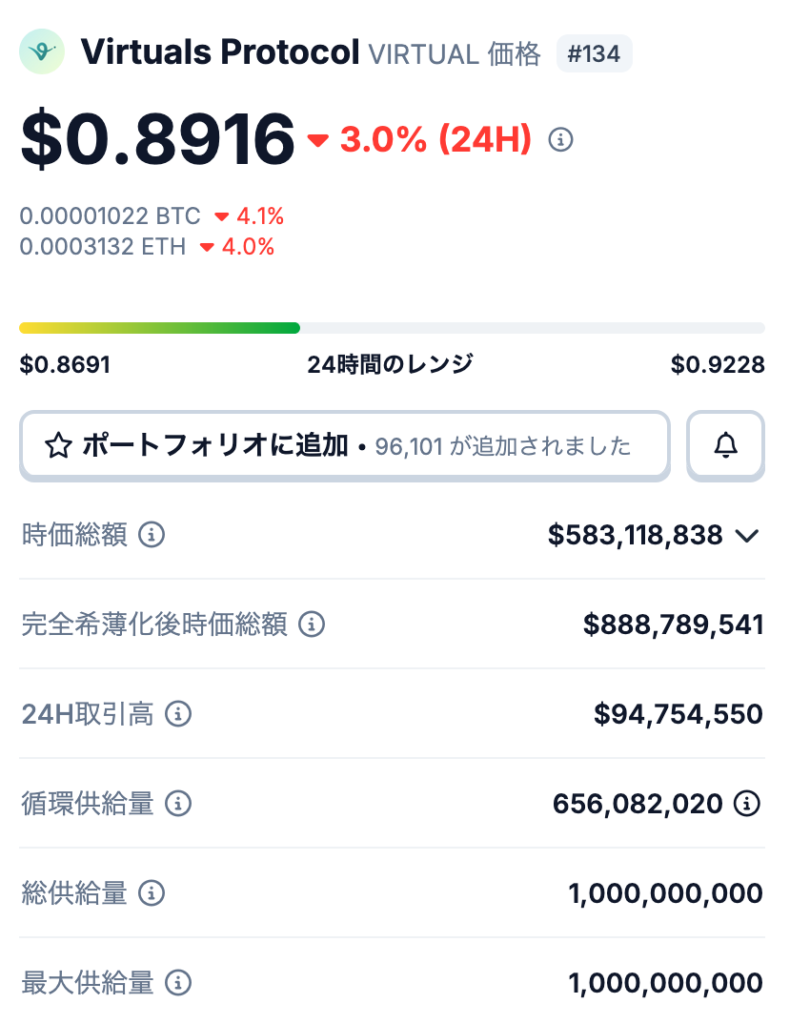Open the info tooltip beside 24H取引高
The height and width of the screenshot is (1024, 810).
point(178,714)
